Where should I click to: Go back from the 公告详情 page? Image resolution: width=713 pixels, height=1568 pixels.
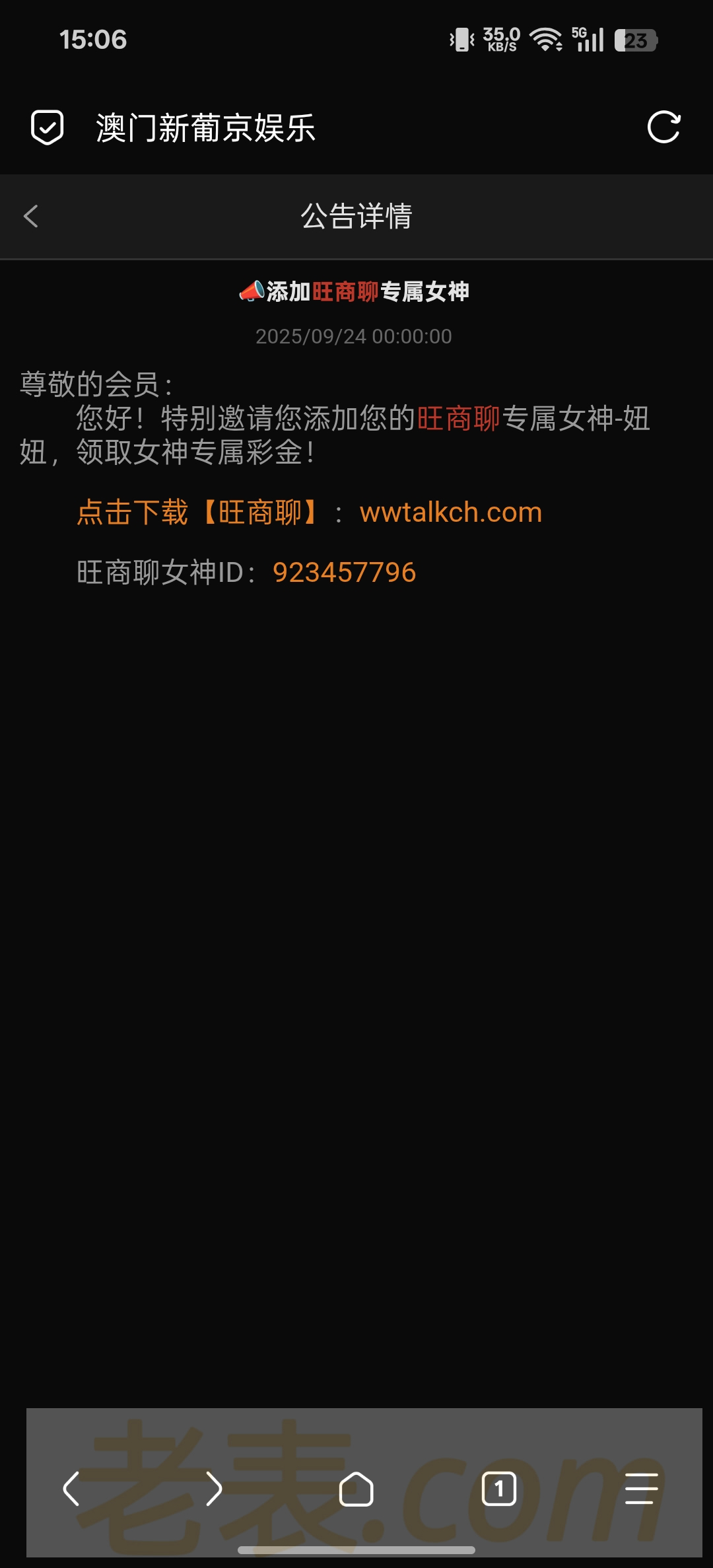click(31, 216)
